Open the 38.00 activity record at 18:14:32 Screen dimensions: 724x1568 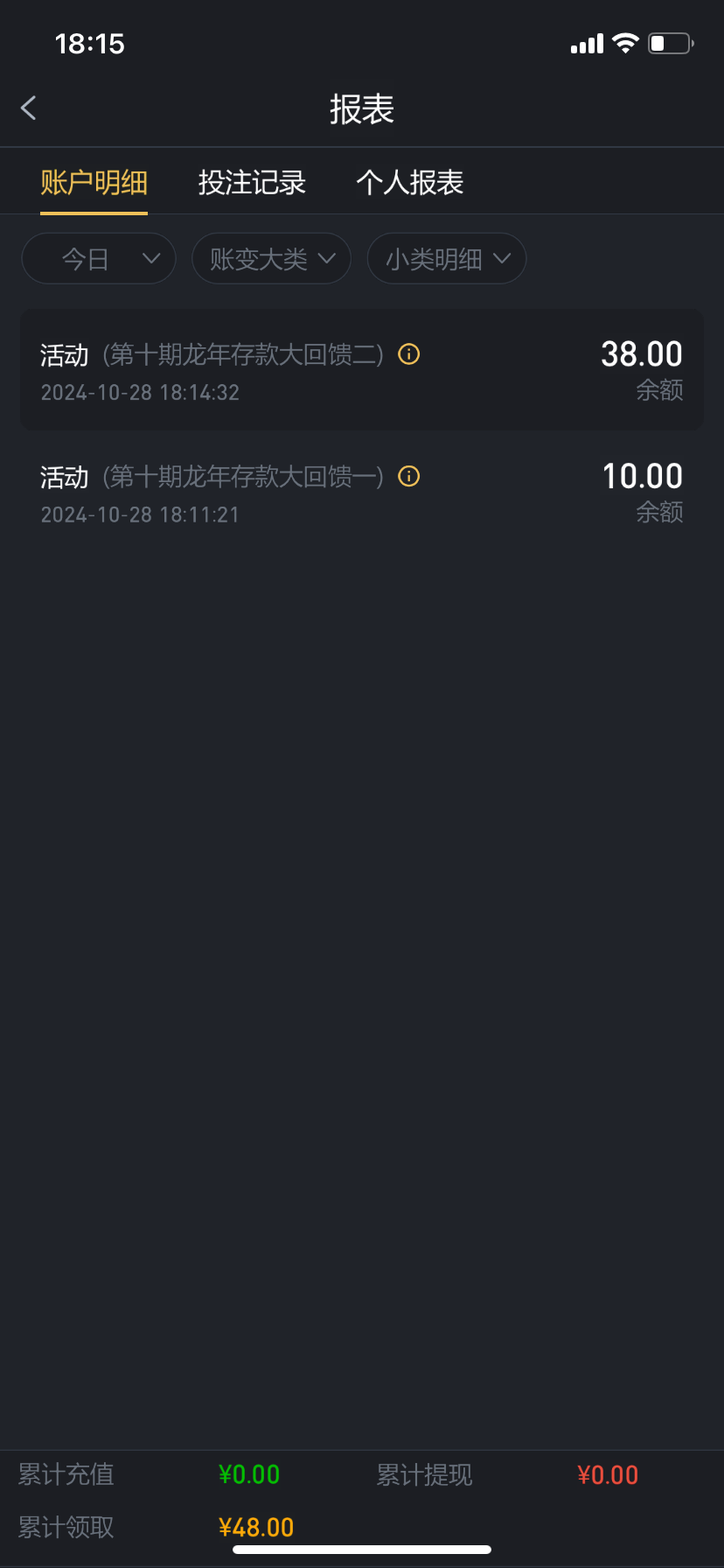361,370
